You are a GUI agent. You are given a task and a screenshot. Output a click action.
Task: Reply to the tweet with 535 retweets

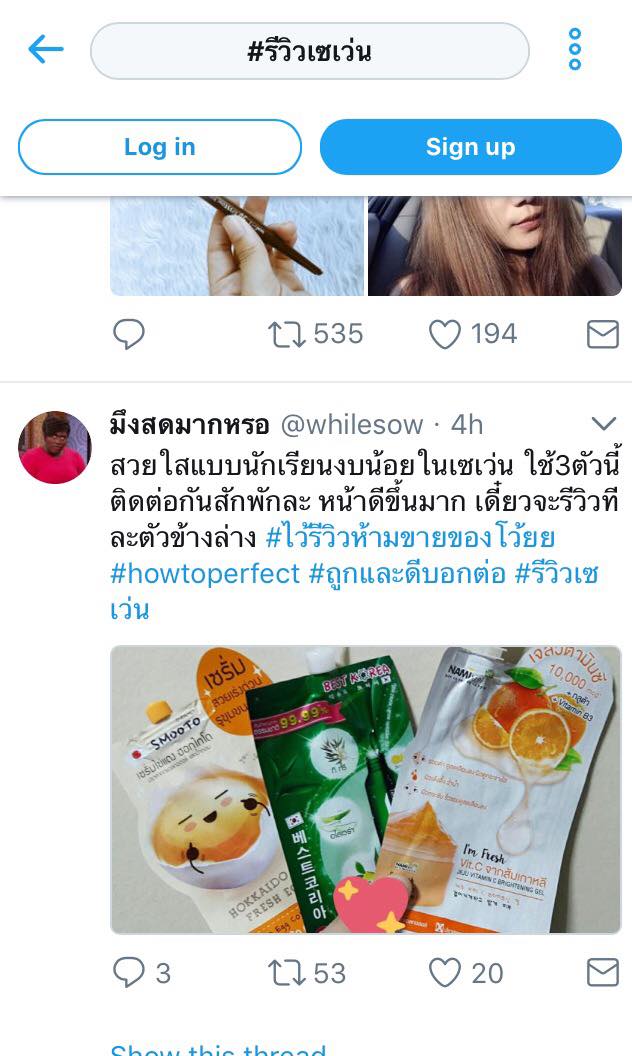click(129, 334)
